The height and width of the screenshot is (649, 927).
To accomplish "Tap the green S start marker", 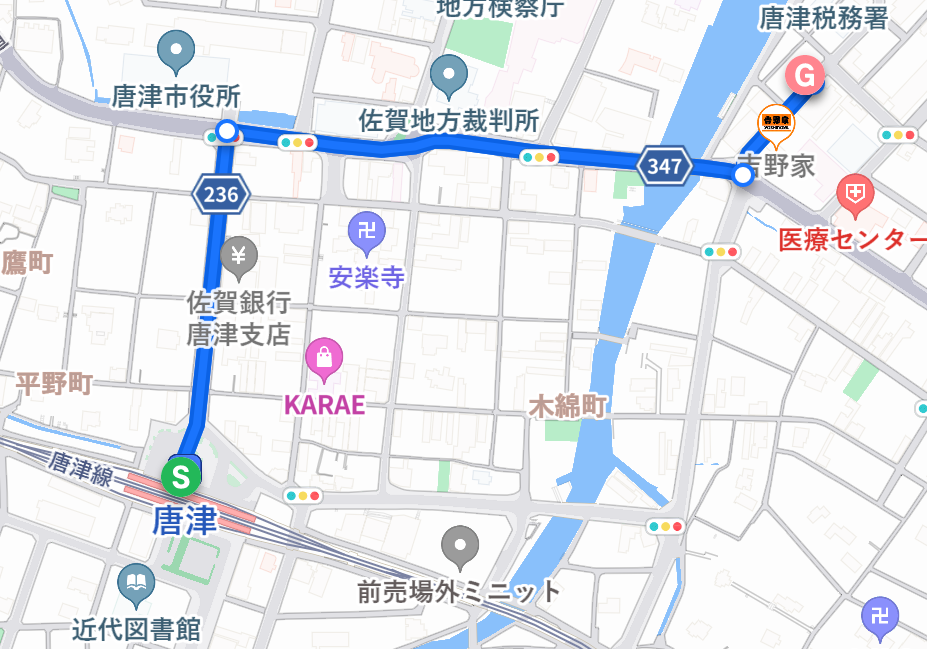I will coord(180,477).
